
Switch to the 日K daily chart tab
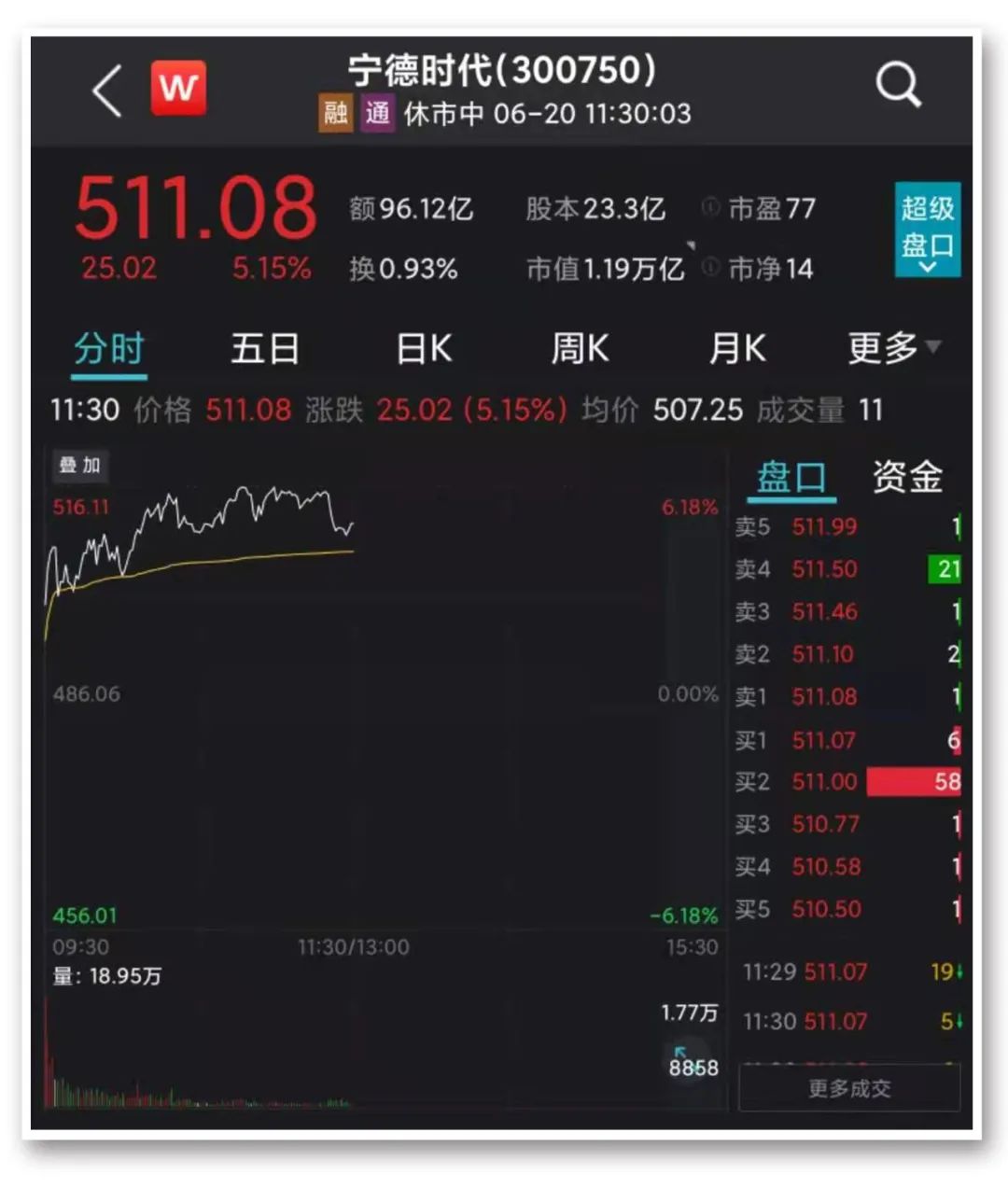(421, 346)
